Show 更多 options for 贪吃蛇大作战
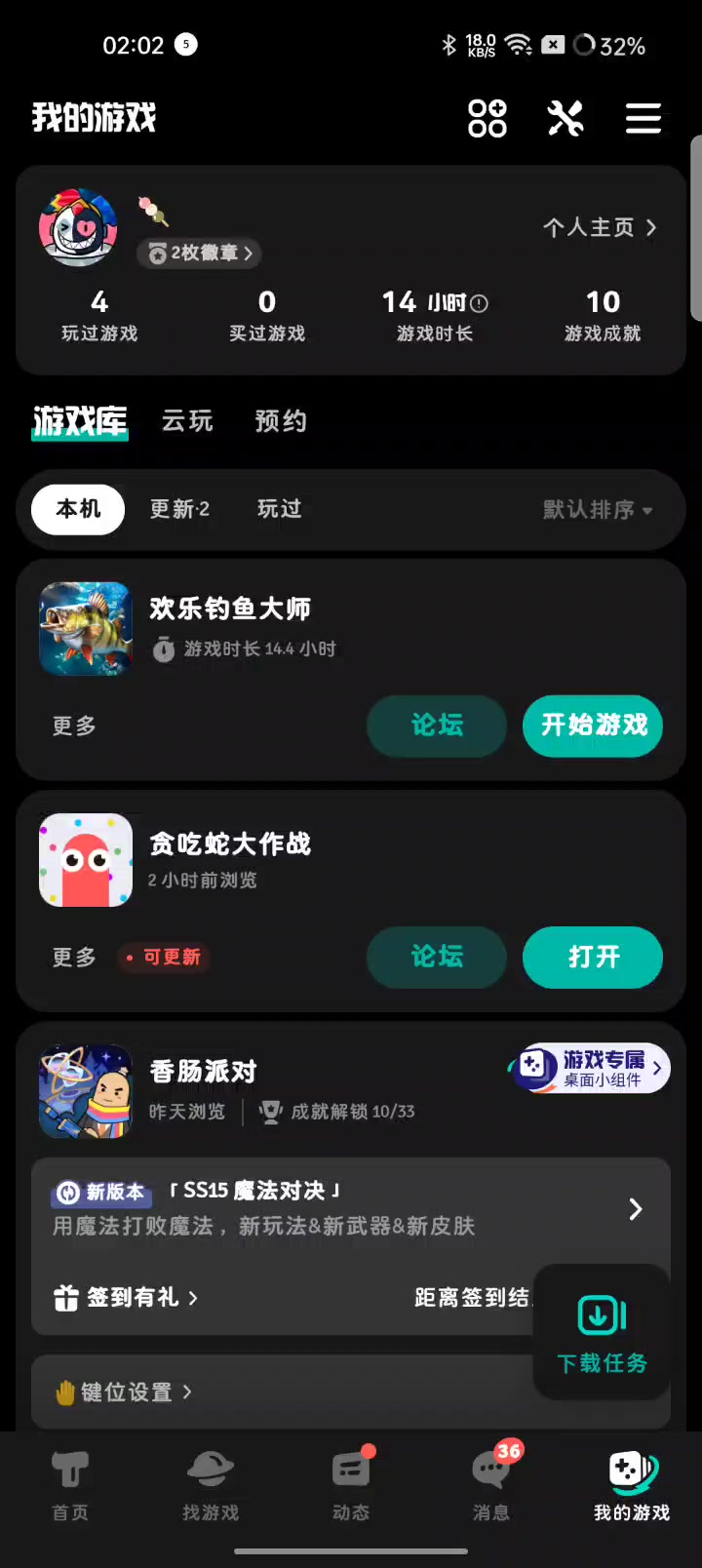The image size is (702, 1568). pyautogui.click(x=74, y=958)
